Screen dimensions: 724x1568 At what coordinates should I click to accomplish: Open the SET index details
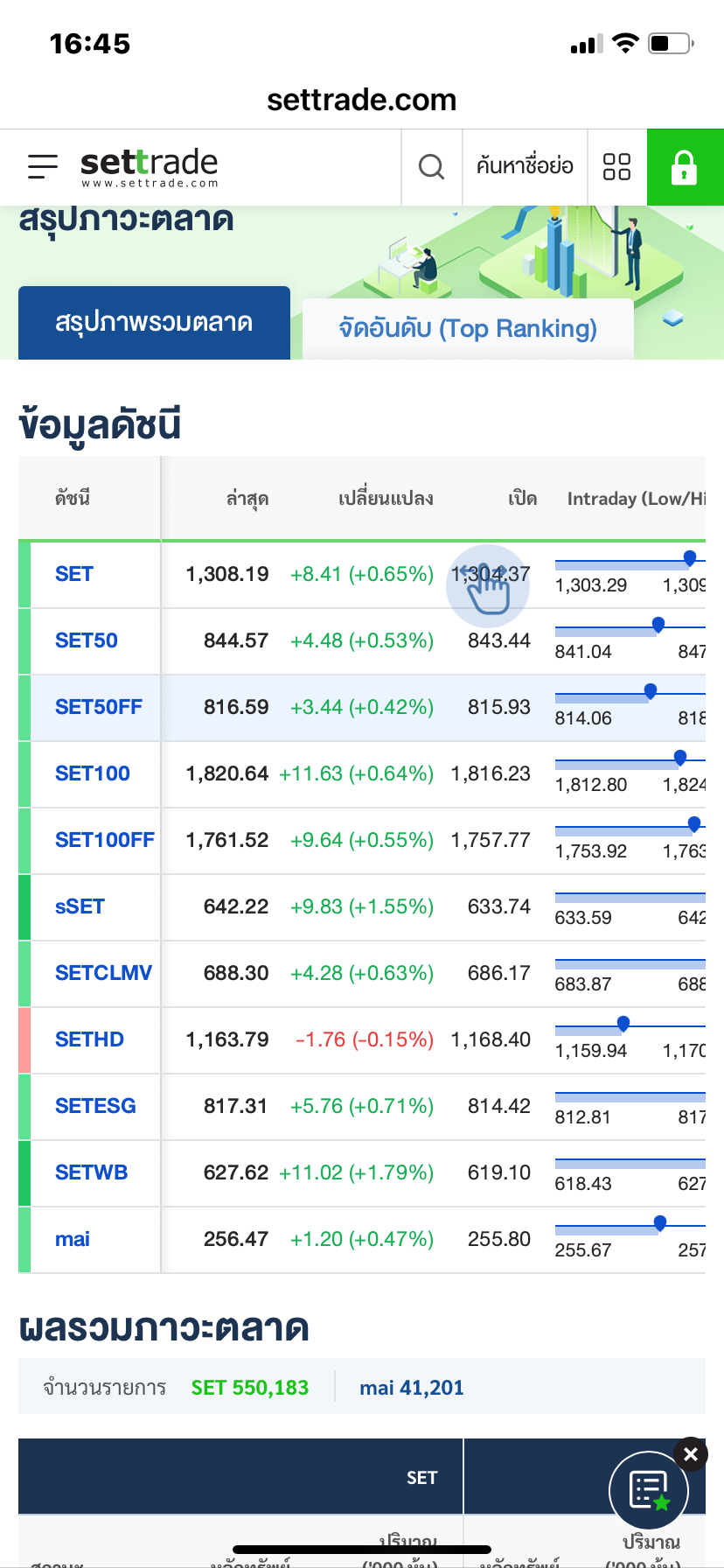[x=74, y=574]
